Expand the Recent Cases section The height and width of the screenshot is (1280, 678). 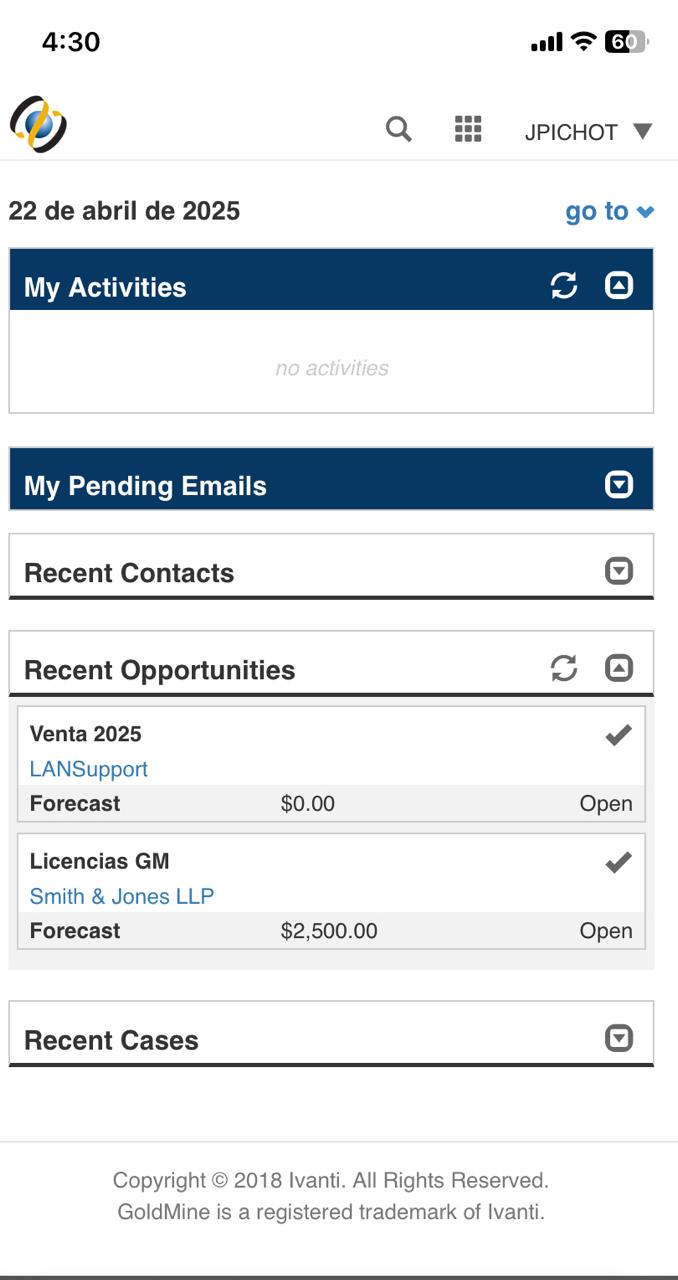[619, 1039]
